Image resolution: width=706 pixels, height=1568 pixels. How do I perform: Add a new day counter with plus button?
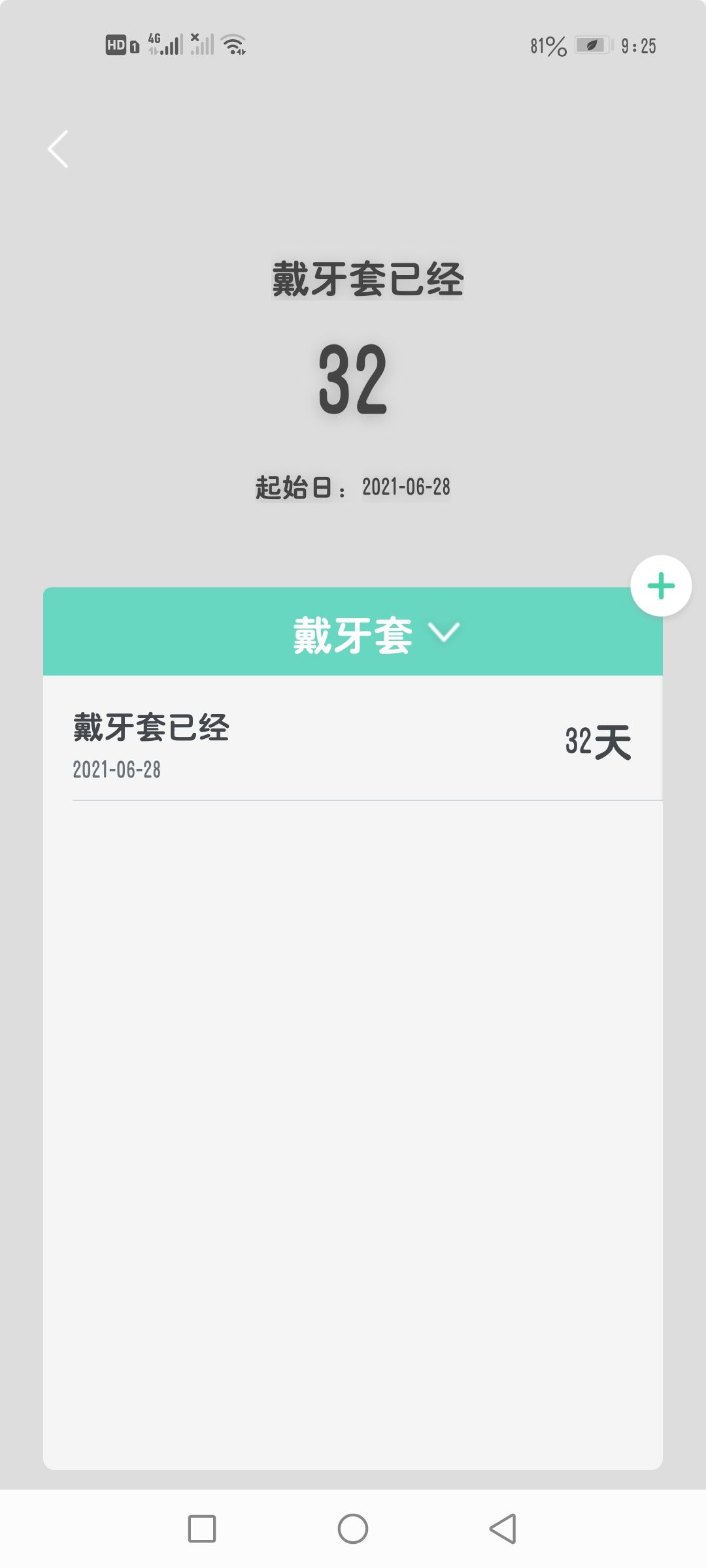coord(661,586)
